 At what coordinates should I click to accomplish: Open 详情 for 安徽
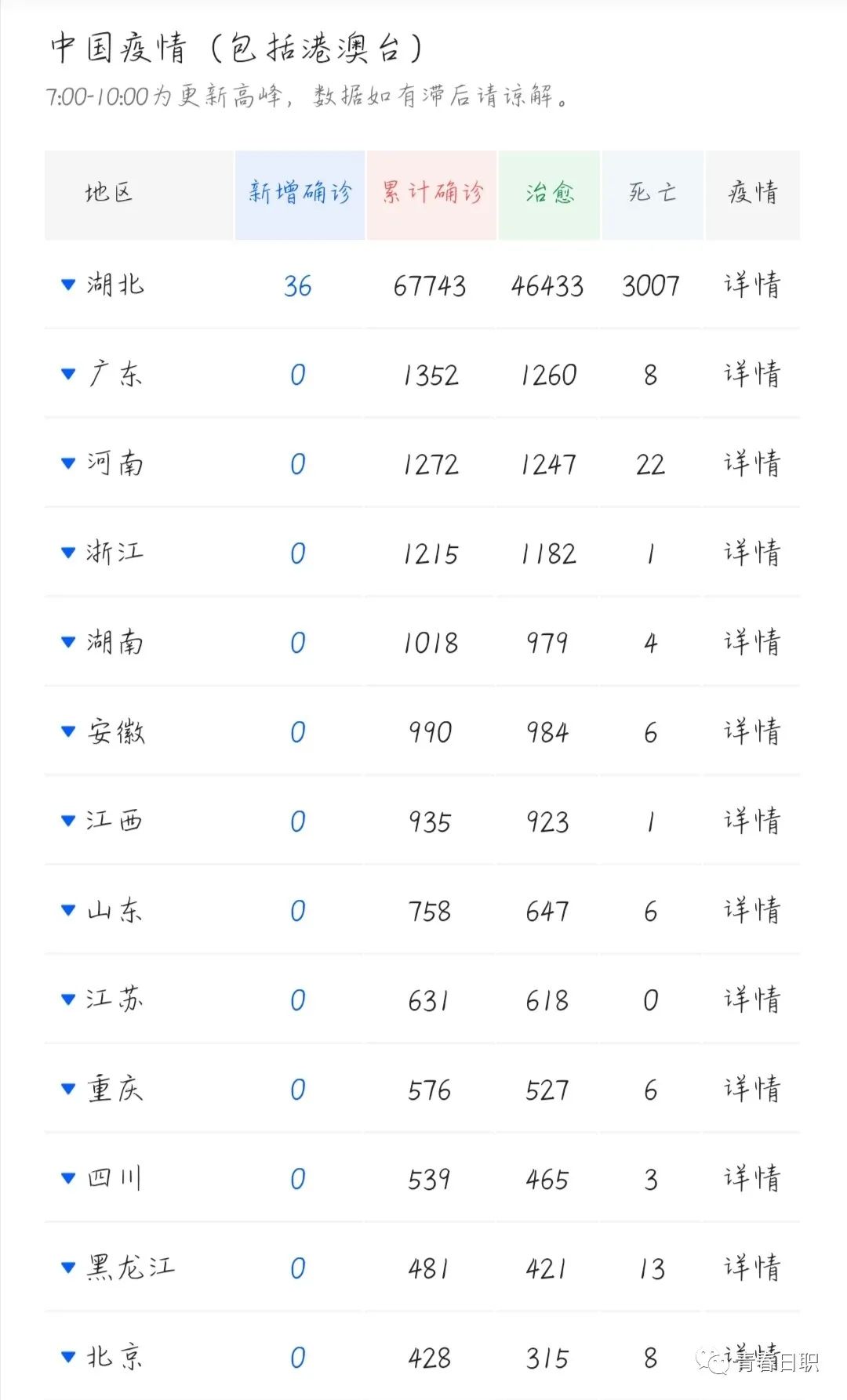coord(751,731)
